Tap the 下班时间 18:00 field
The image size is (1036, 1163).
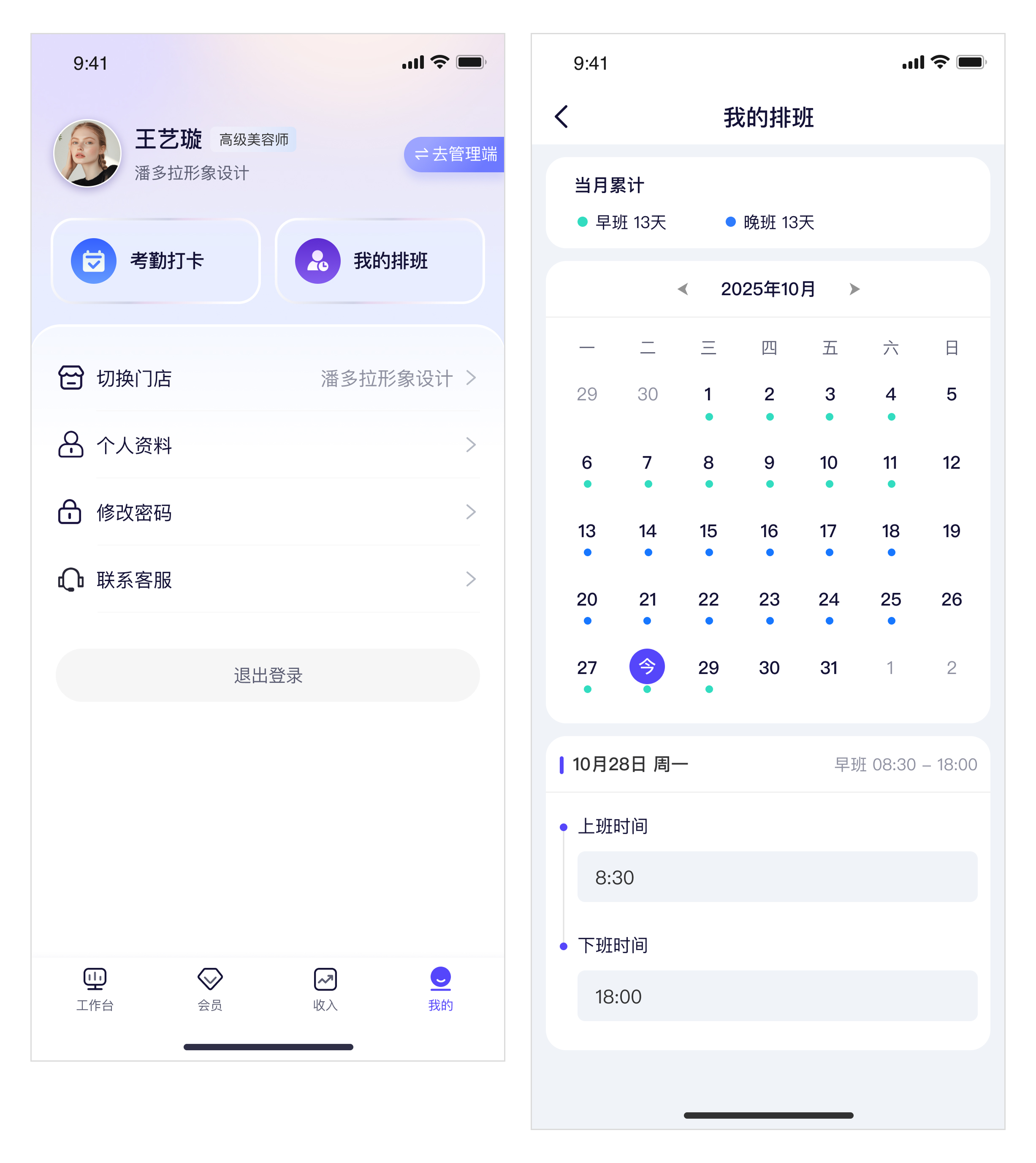tap(777, 996)
